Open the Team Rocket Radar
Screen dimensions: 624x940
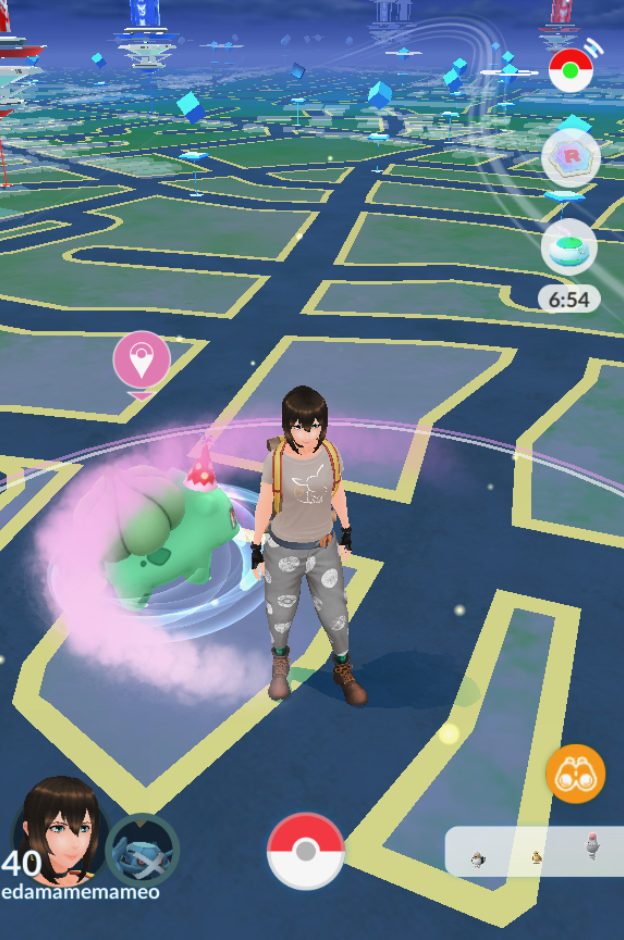pyautogui.click(x=570, y=158)
